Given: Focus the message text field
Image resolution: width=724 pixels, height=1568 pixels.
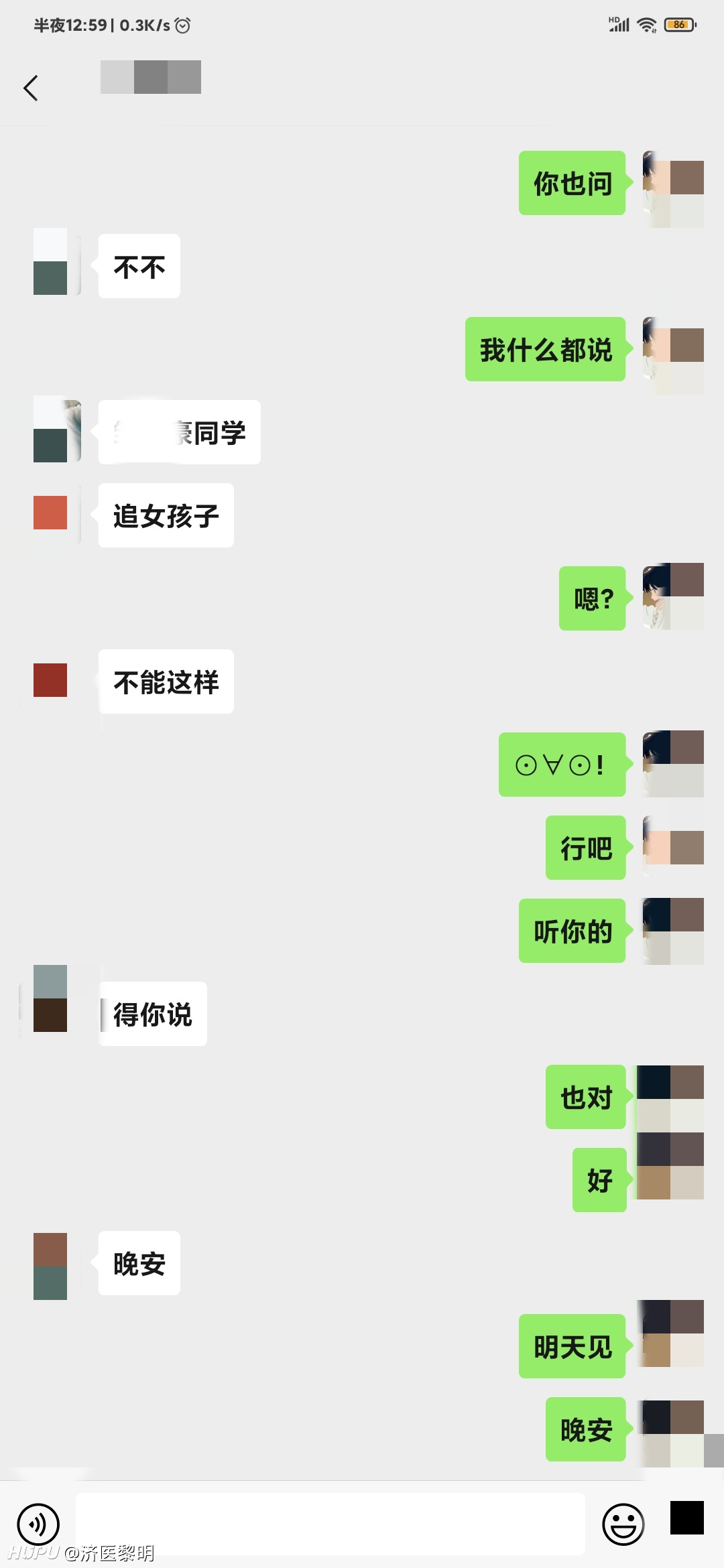Looking at the screenshot, I should tap(330, 1524).
